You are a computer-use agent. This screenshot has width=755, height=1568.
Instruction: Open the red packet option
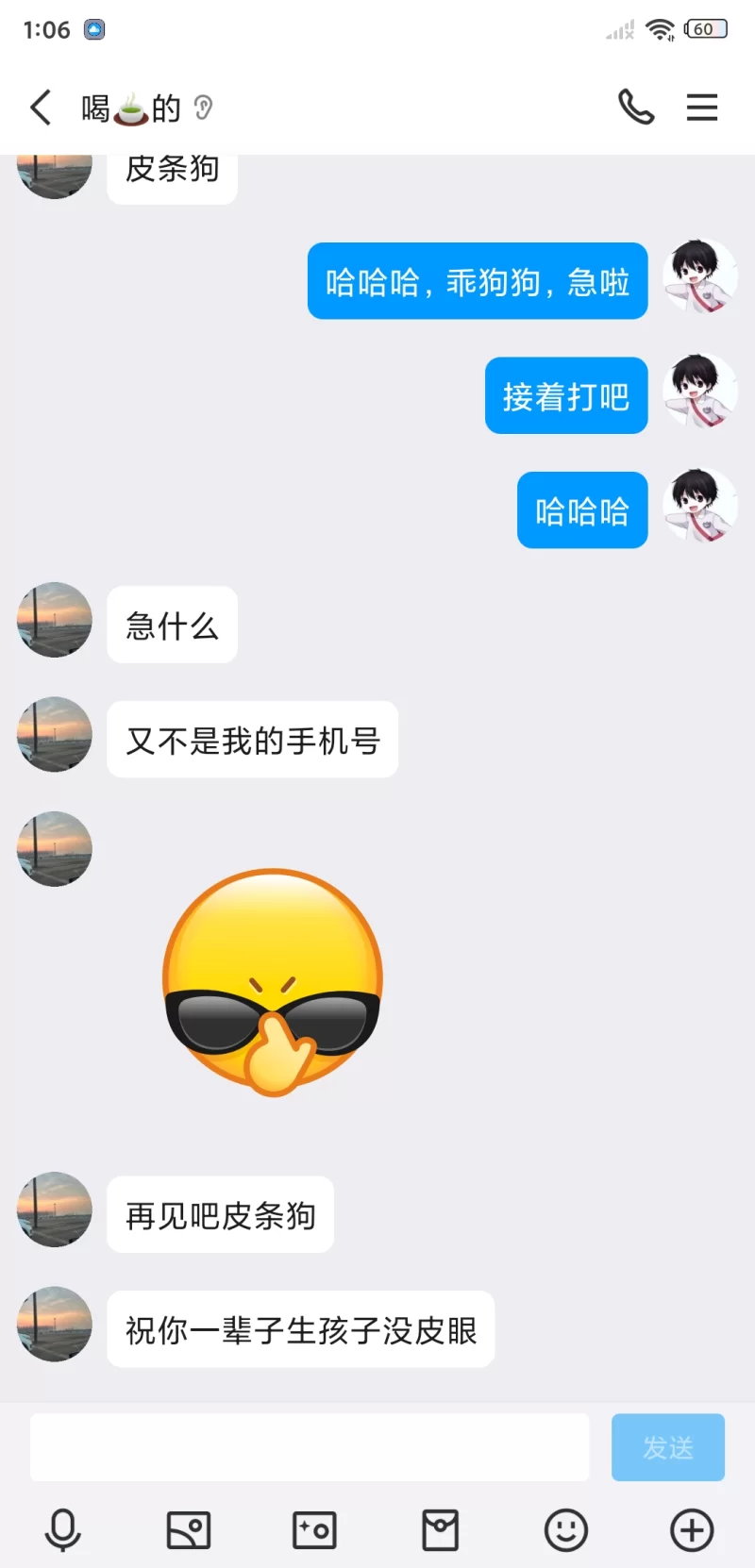pos(440,1529)
